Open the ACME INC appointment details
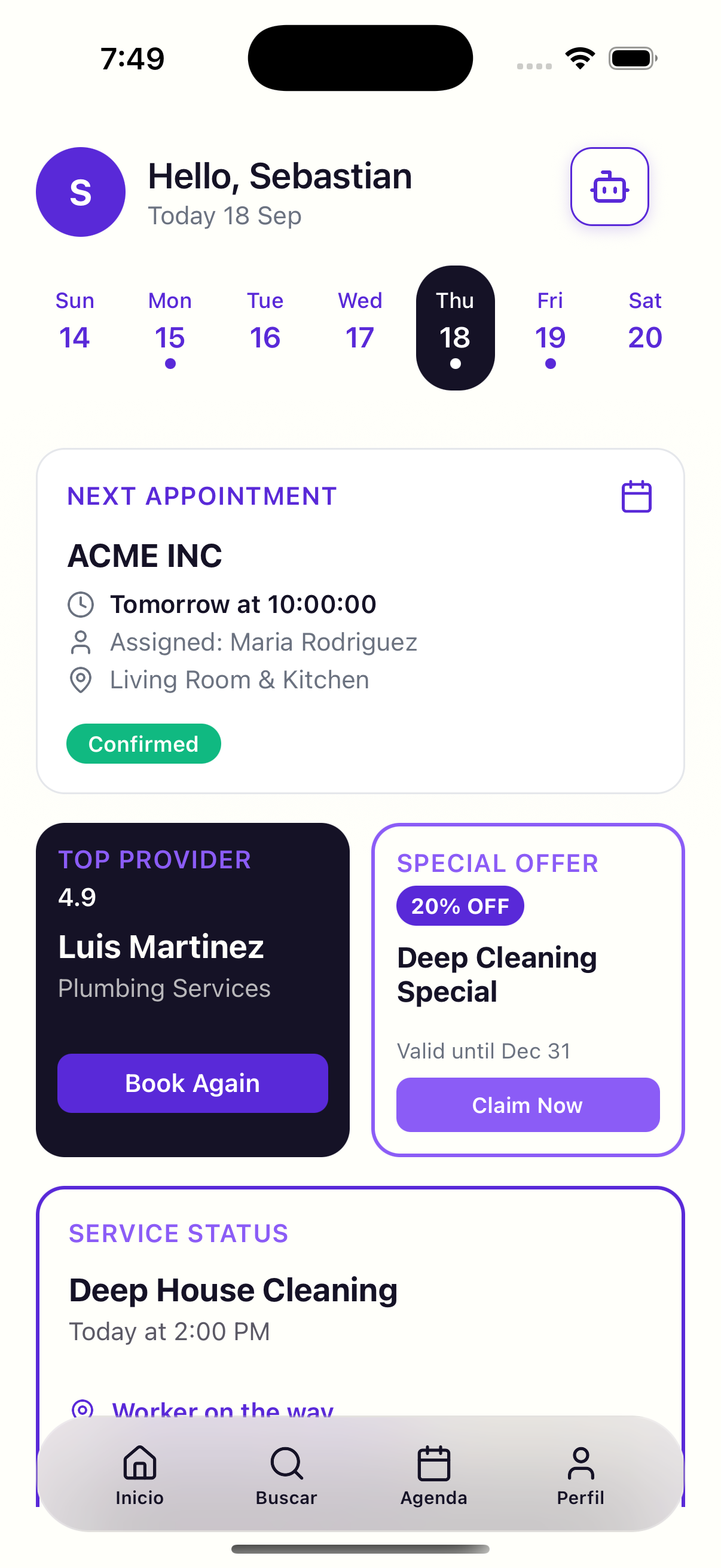This screenshot has height=1568, width=721. point(145,554)
